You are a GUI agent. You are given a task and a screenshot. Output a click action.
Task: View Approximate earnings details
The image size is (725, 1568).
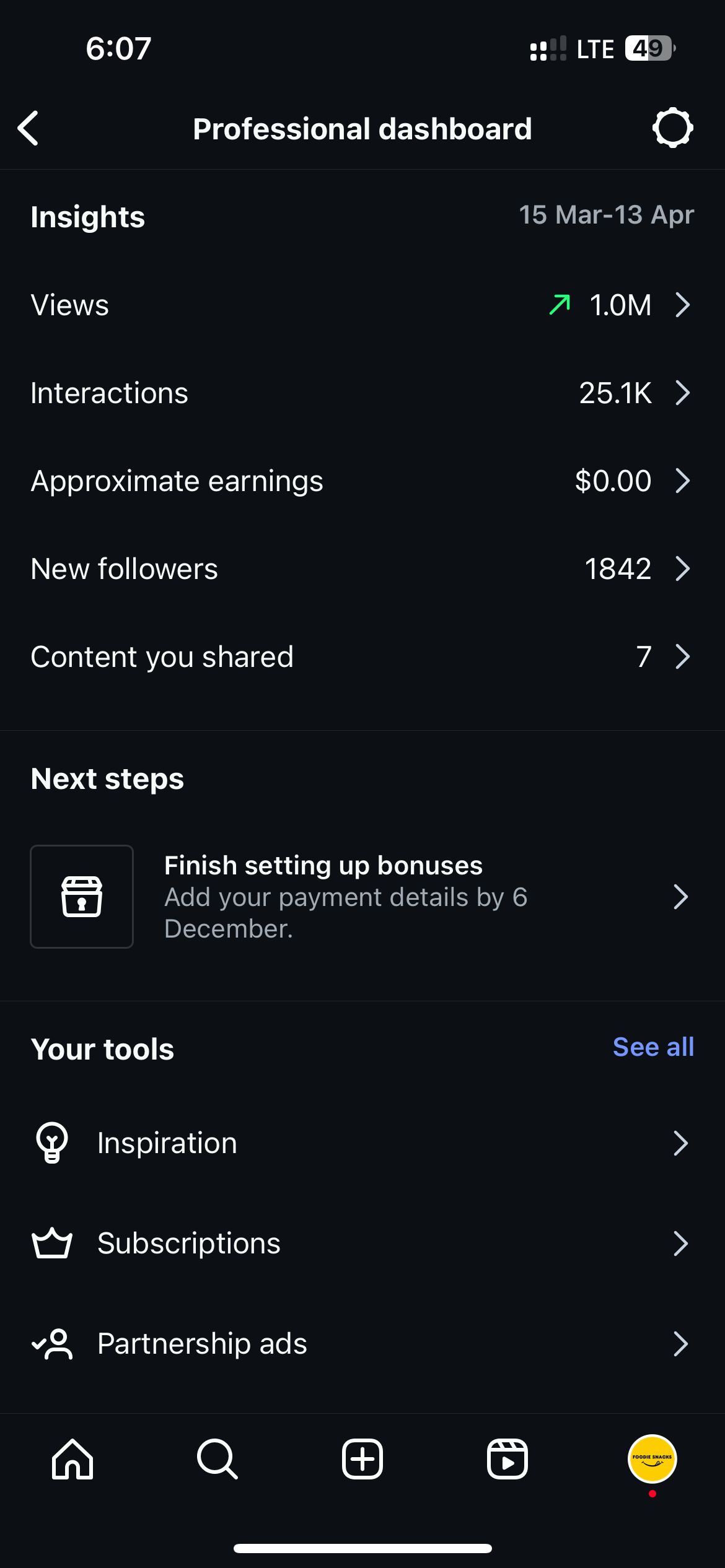click(x=362, y=481)
